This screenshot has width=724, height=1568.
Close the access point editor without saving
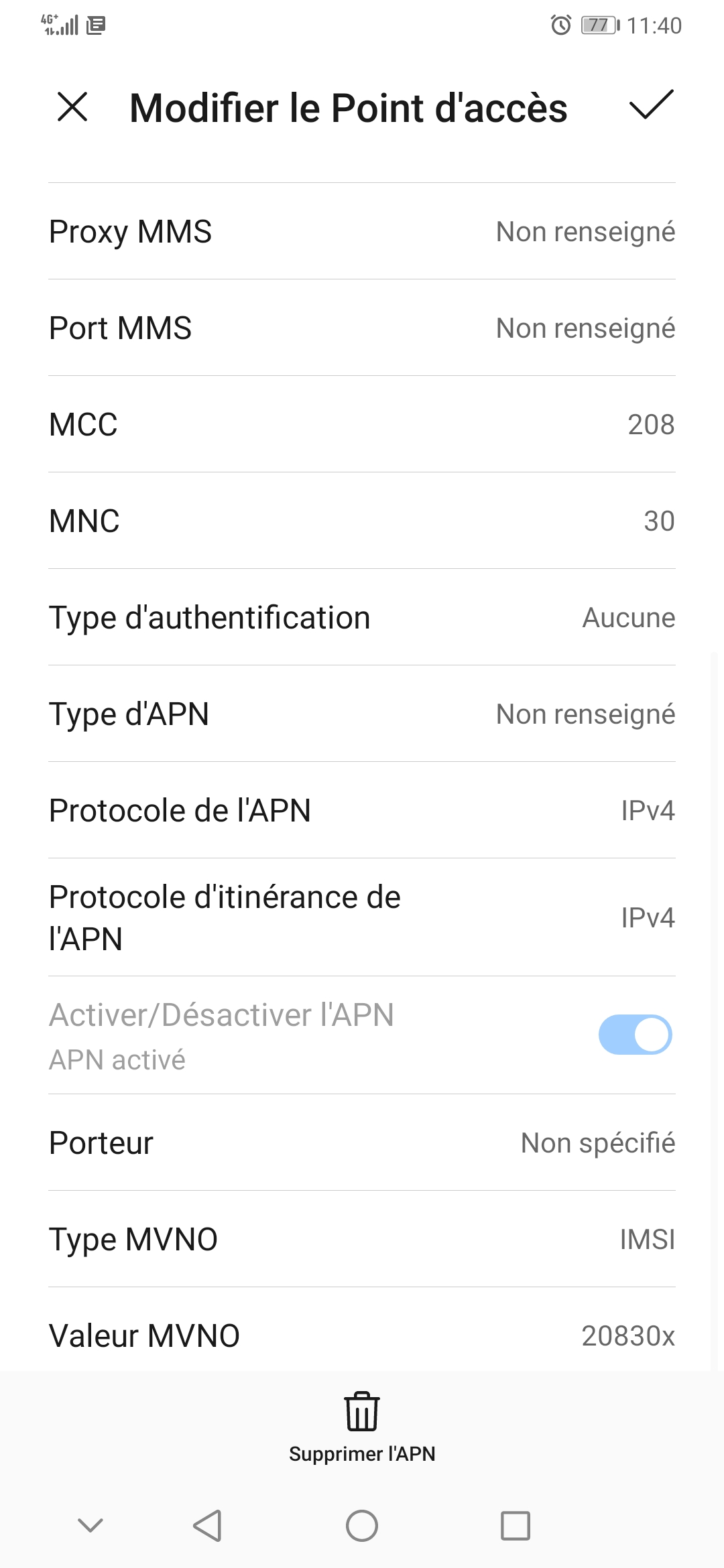click(72, 107)
